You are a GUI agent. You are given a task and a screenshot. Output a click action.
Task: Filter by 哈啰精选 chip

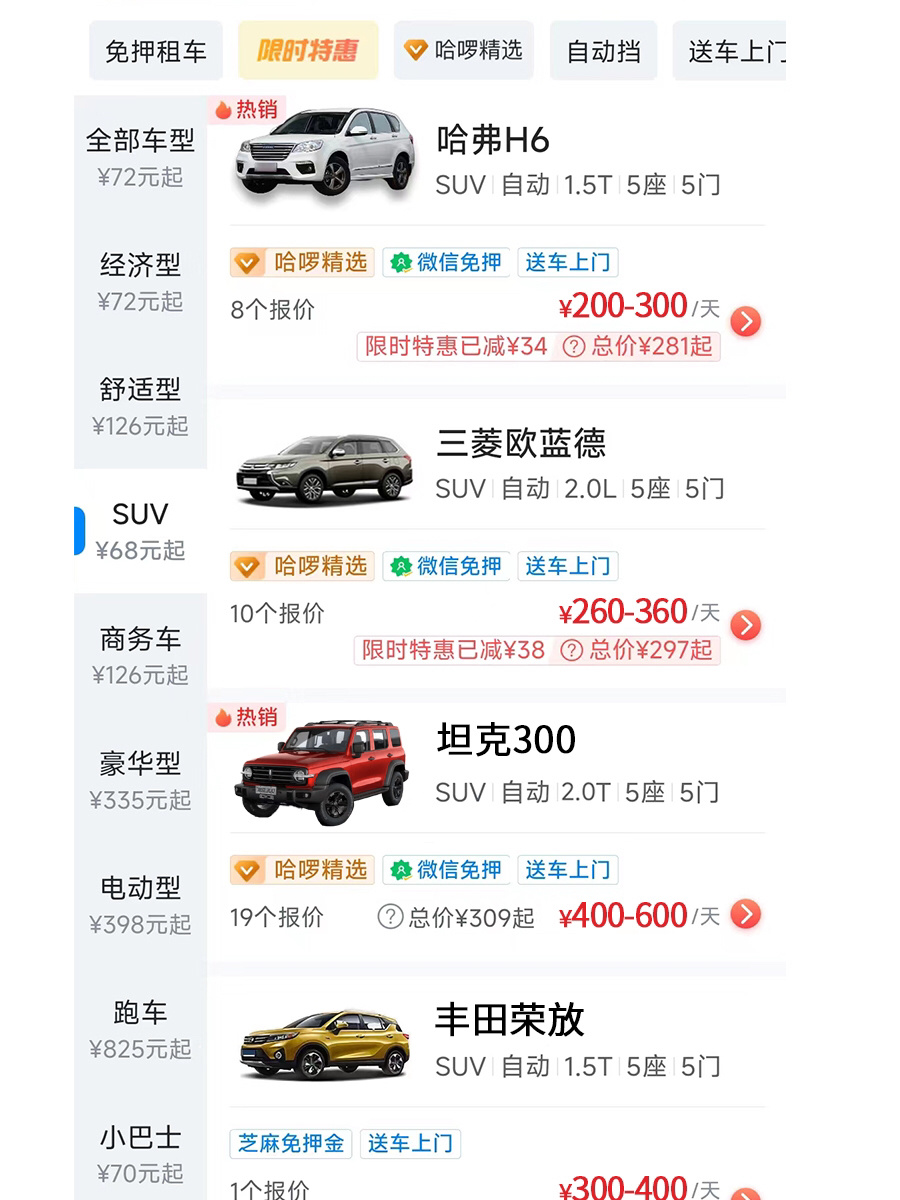464,51
